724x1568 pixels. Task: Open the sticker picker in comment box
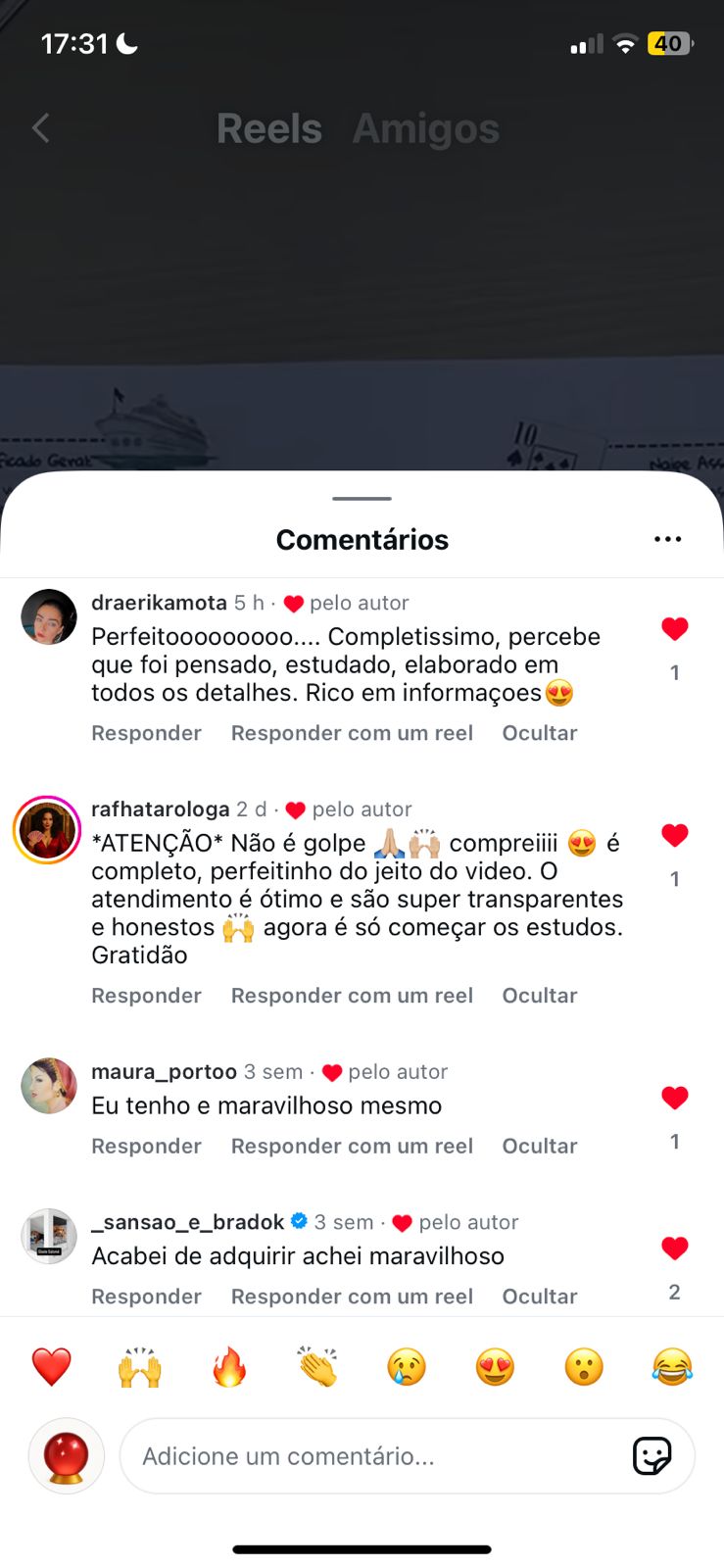(652, 1456)
